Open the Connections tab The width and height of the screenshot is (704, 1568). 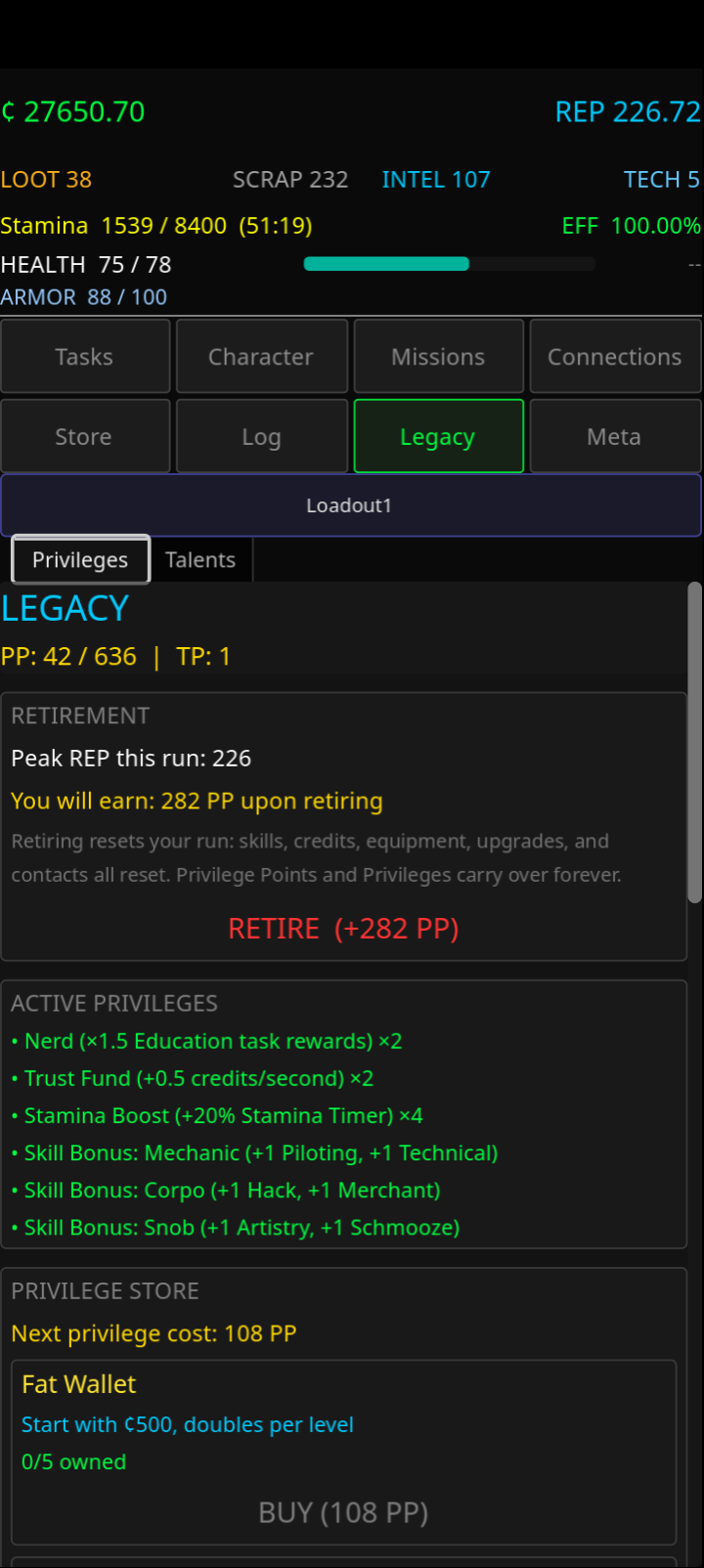pos(615,357)
